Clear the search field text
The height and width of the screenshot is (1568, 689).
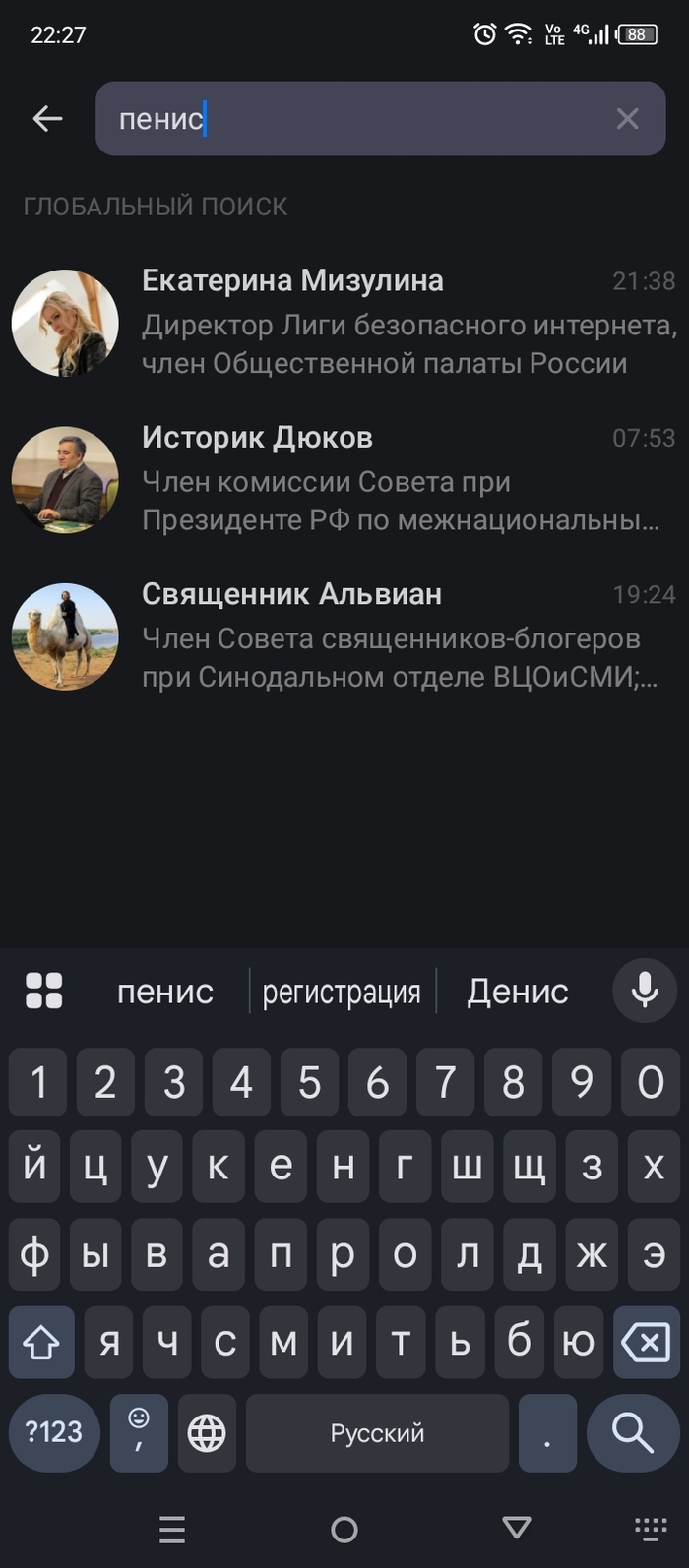(627, 119)
